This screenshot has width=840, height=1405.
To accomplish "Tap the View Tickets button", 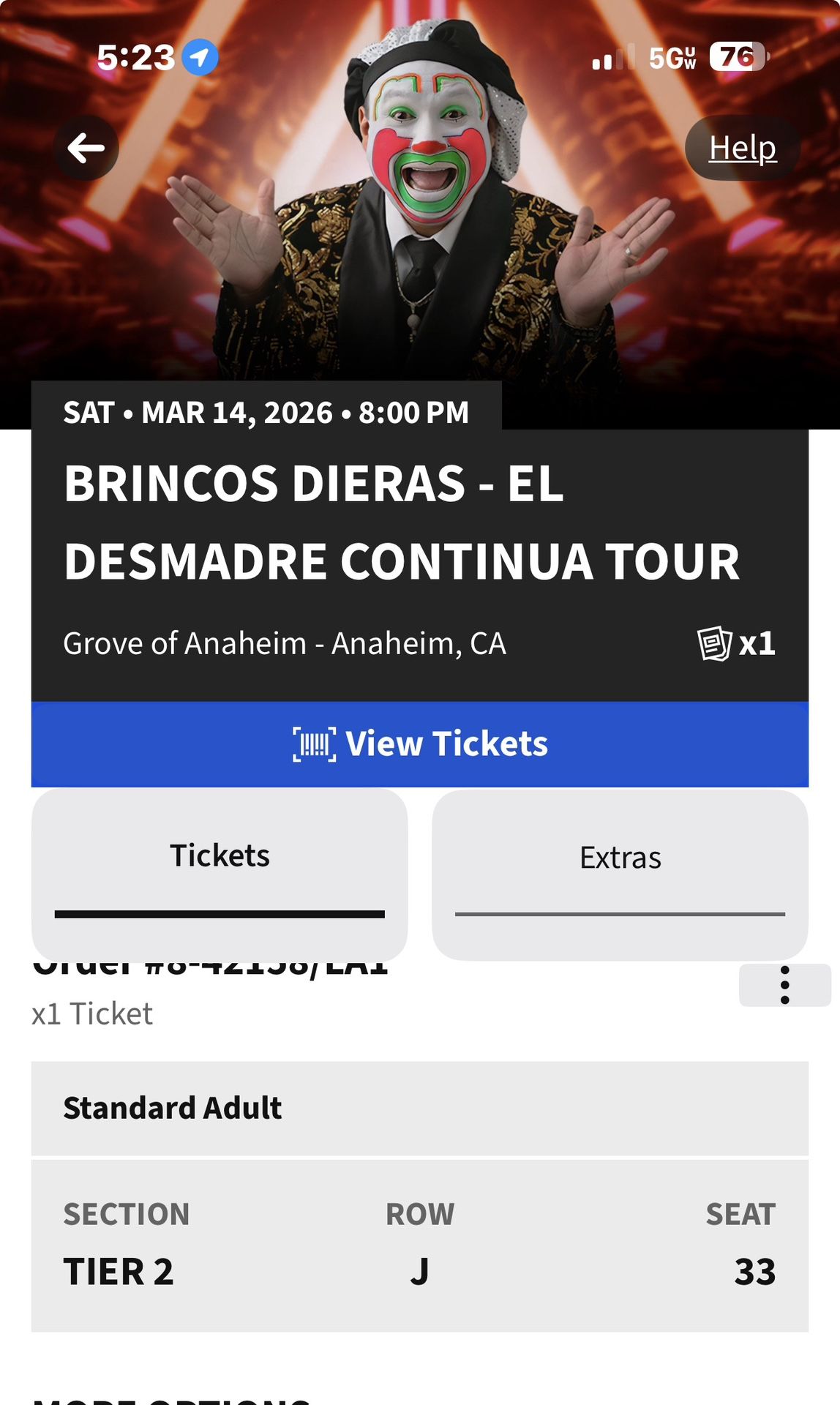I will 420,744.
